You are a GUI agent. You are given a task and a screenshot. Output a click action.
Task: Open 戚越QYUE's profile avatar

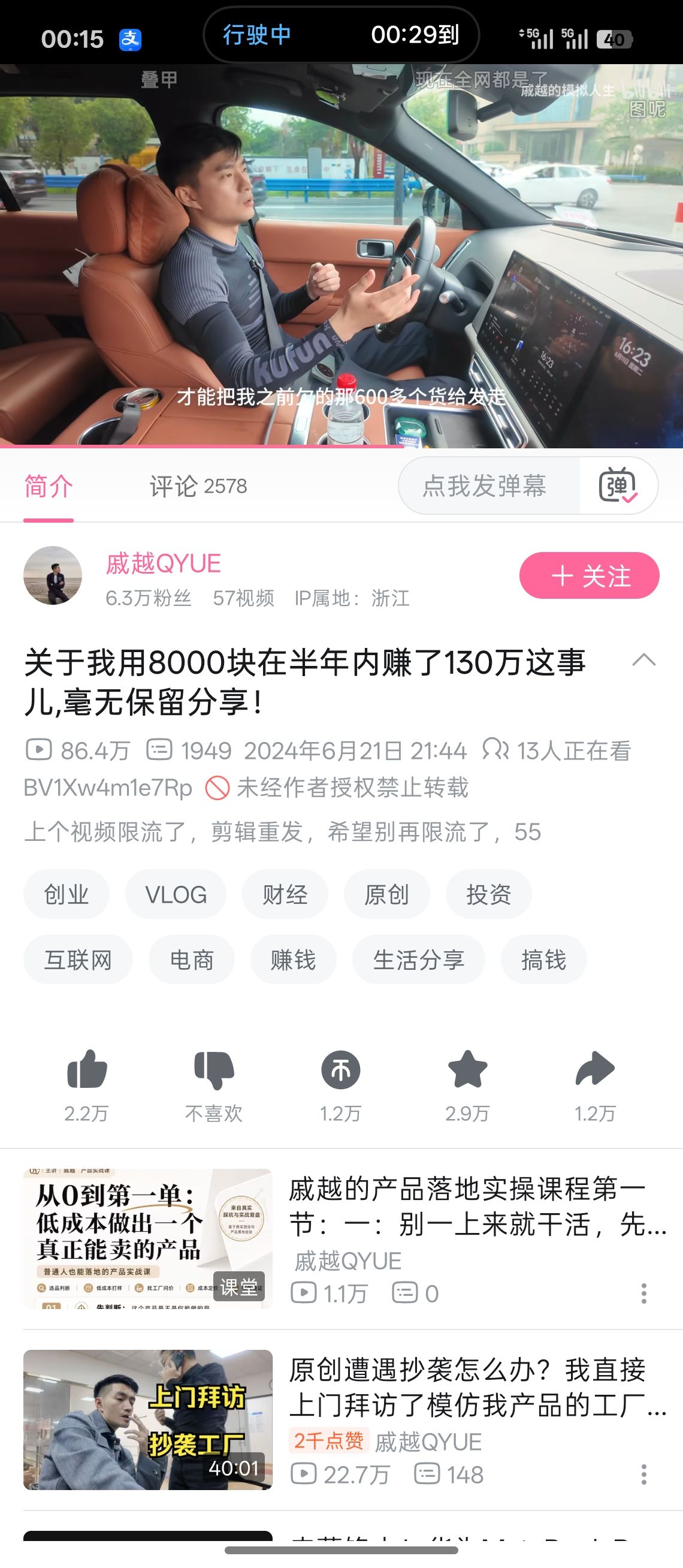click(x=53, y=575)
